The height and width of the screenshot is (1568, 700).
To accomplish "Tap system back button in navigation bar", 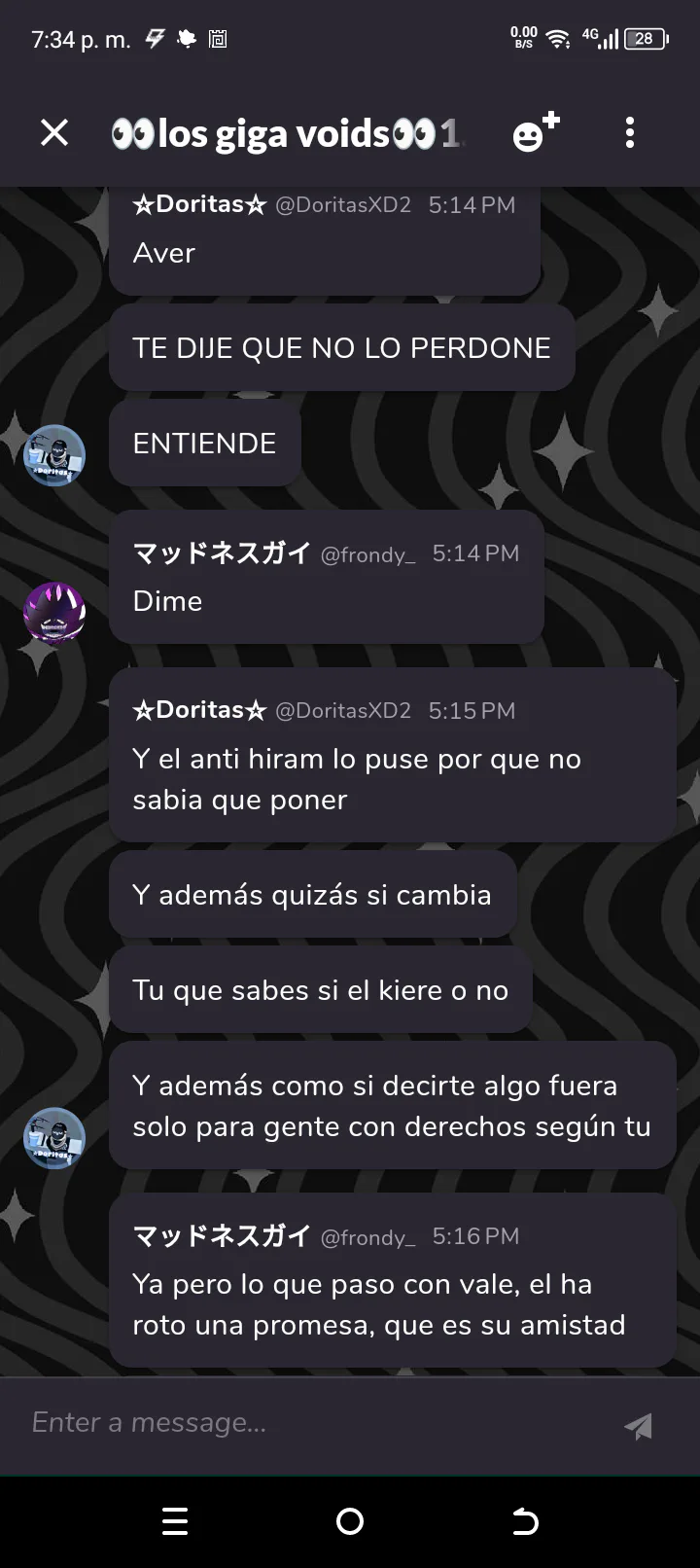I will 525,1521.
